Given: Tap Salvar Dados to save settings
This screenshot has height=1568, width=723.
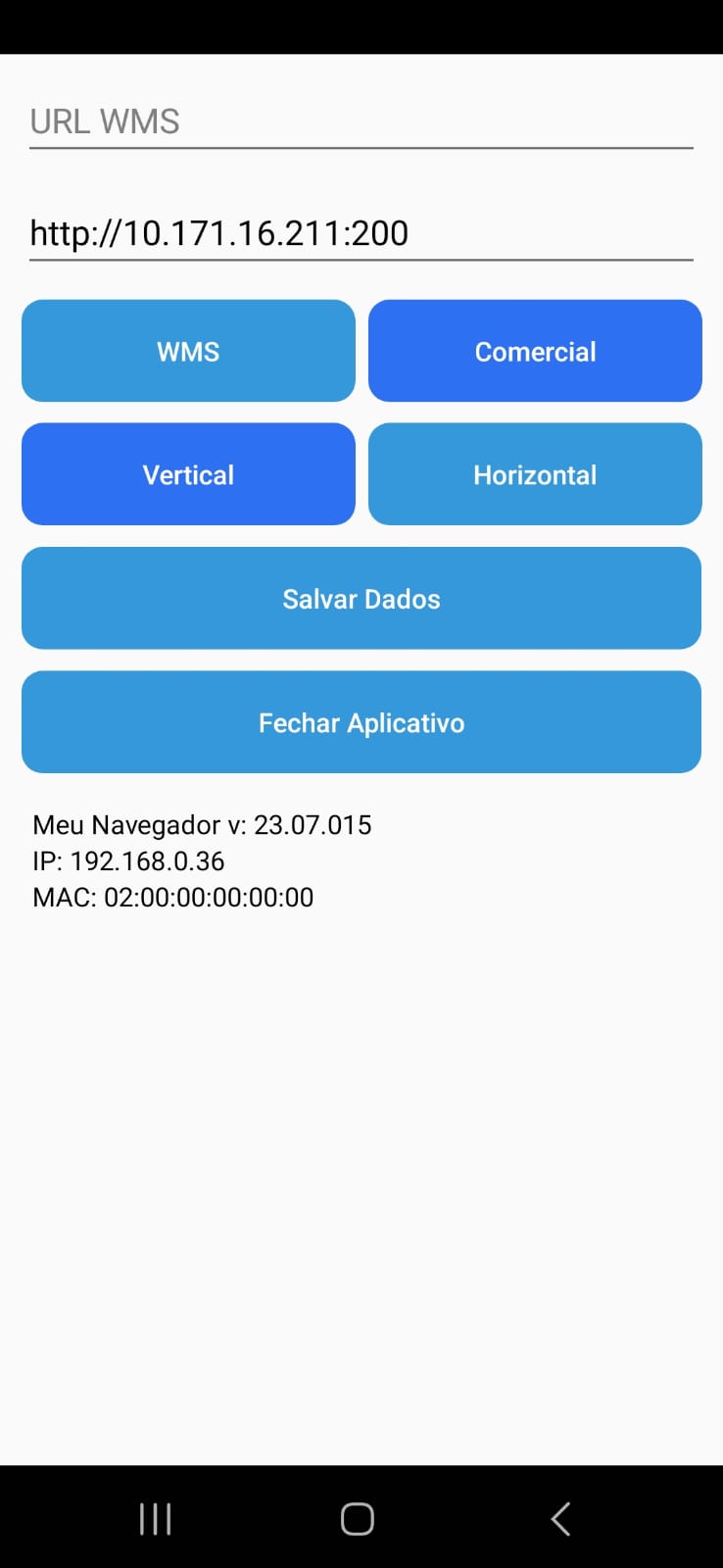Looking at the screenshot, I should click(361, 598).
